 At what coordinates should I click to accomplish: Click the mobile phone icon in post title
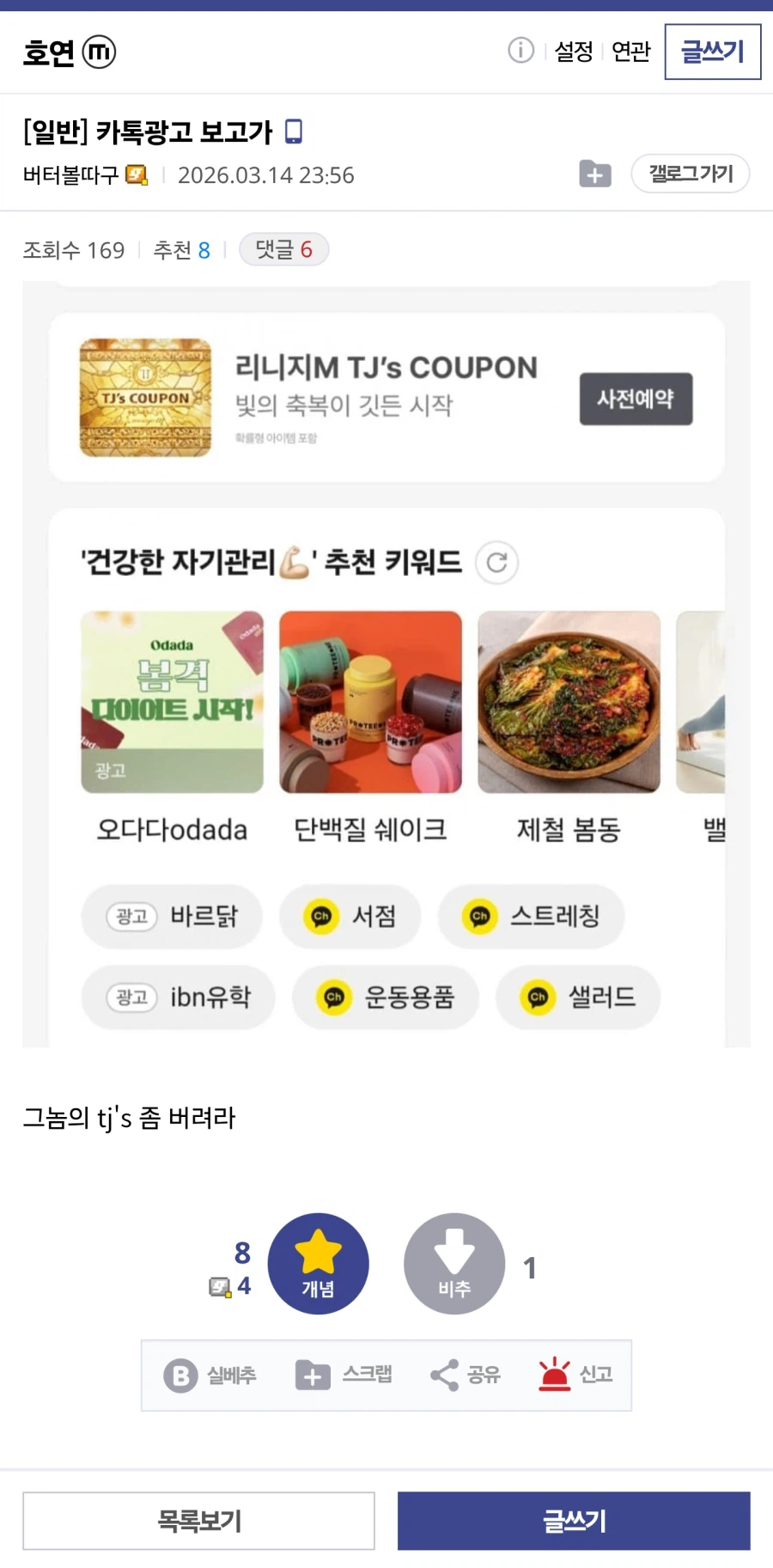click(294, 131)
